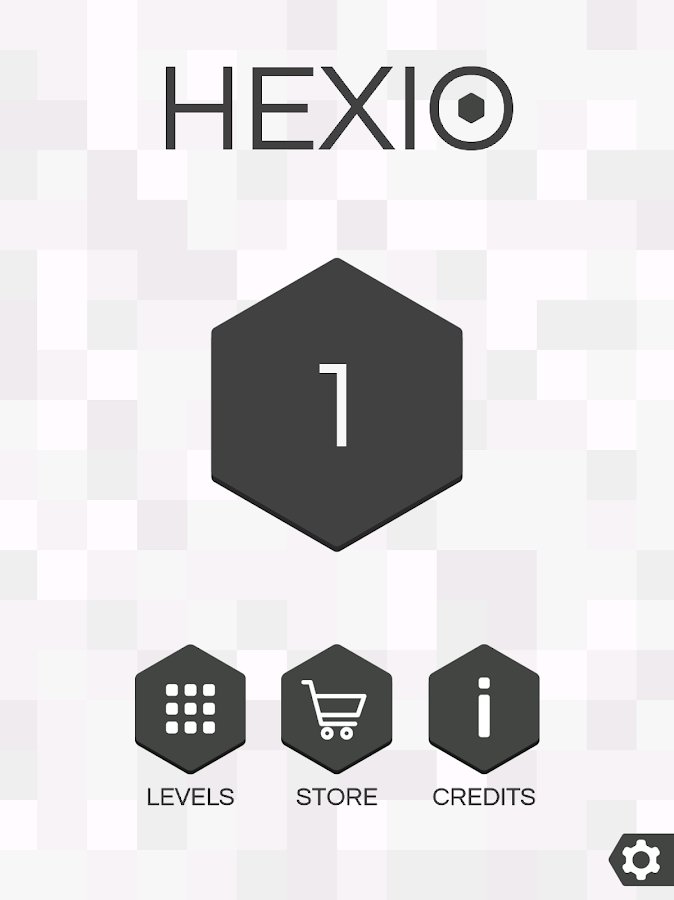Open the Levels grid
The image size is (674, 900).
click(190, 709)
